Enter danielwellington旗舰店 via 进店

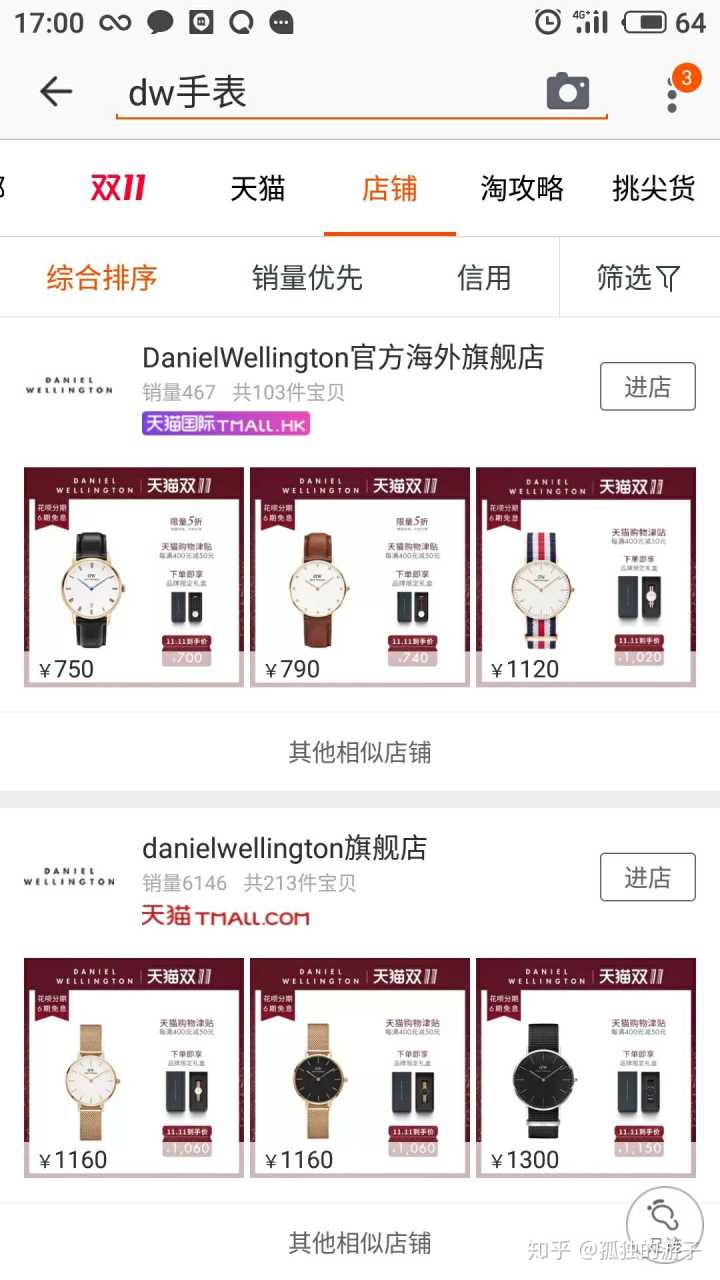647,877
